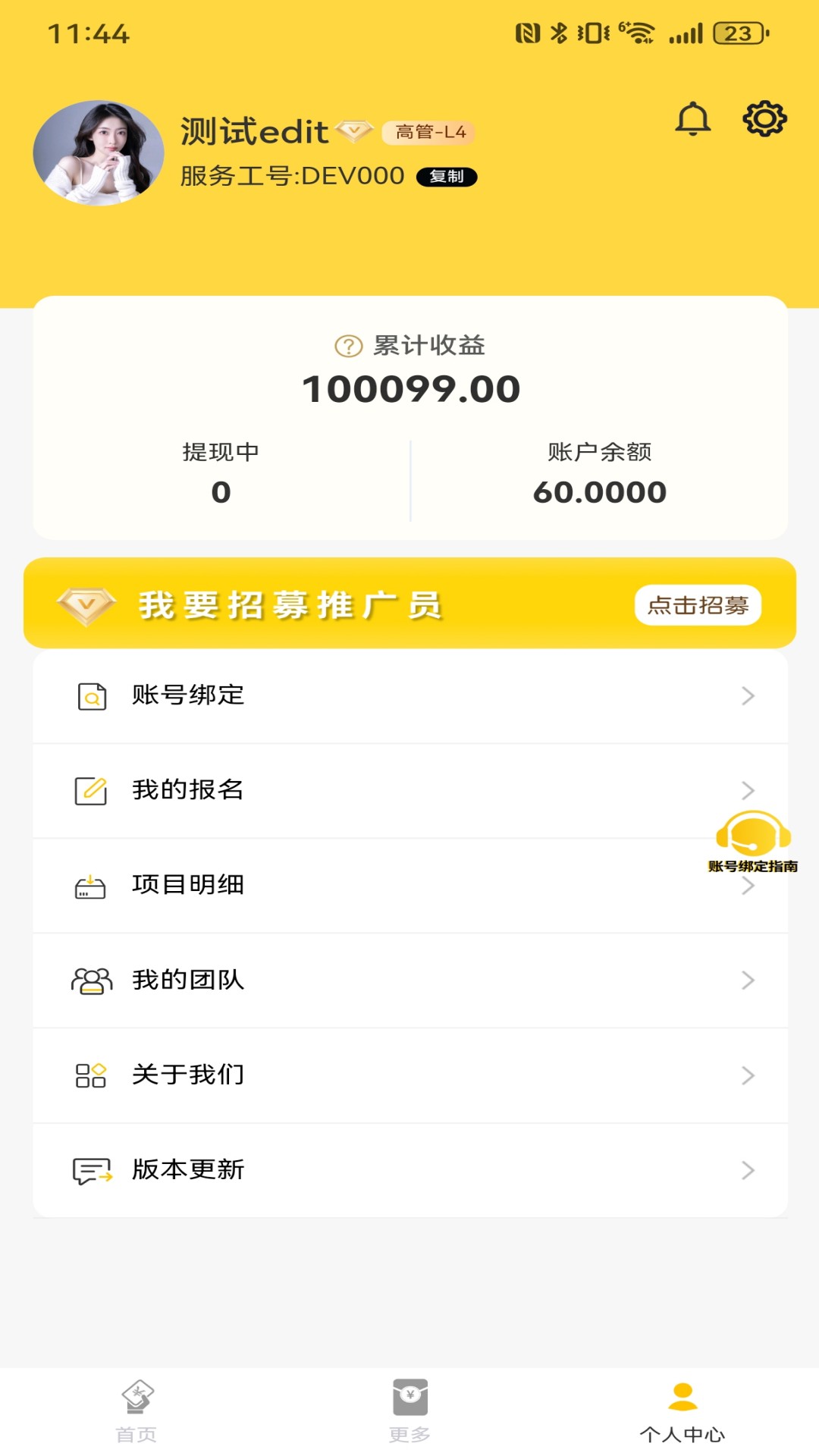Open the notifications bell
This screenshot has height=1456, width=819.
pos(692,119)
